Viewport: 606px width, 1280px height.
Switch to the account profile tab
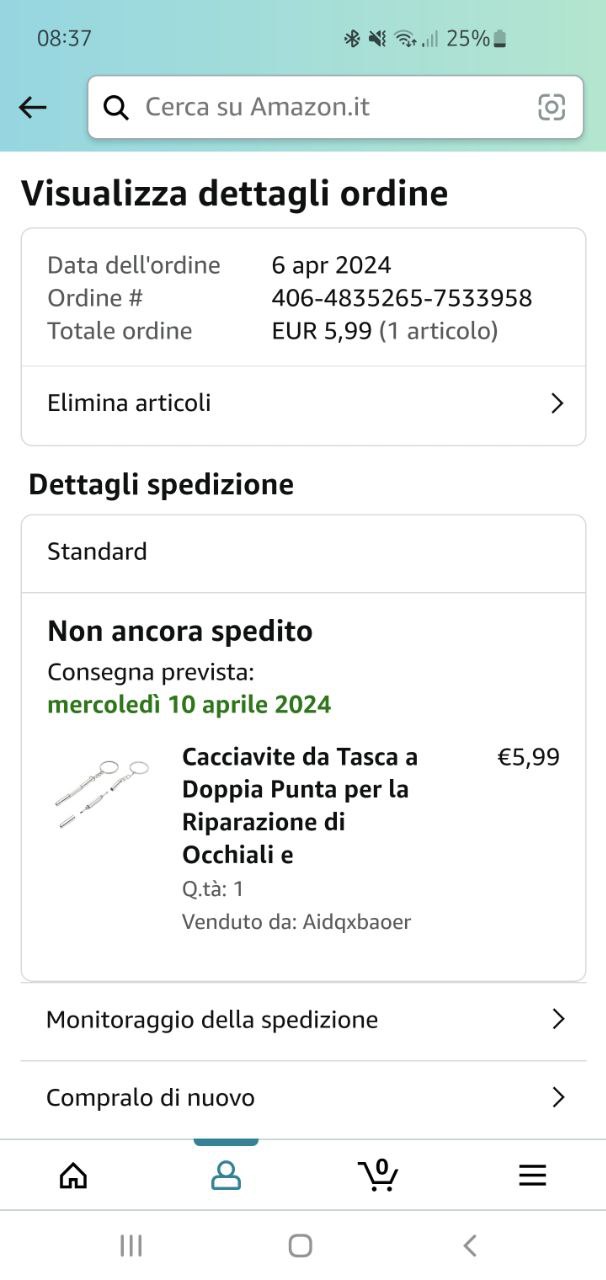click(226, 1175)
